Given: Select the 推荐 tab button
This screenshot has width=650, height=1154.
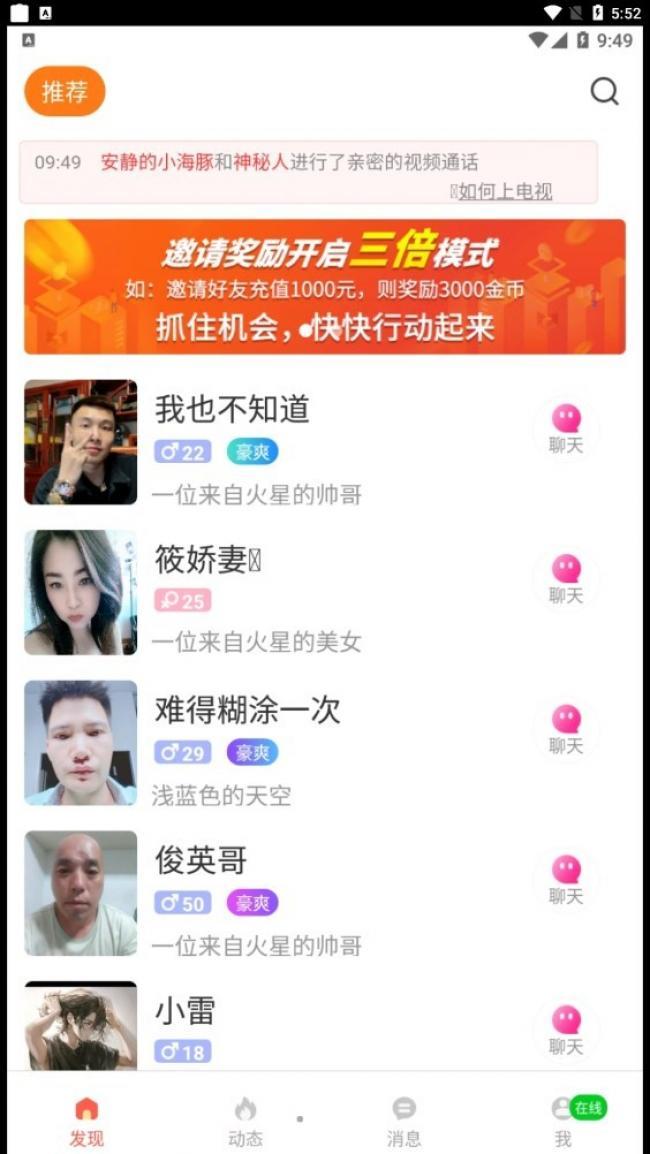Looking at the screenshot, I should (65, 91).
